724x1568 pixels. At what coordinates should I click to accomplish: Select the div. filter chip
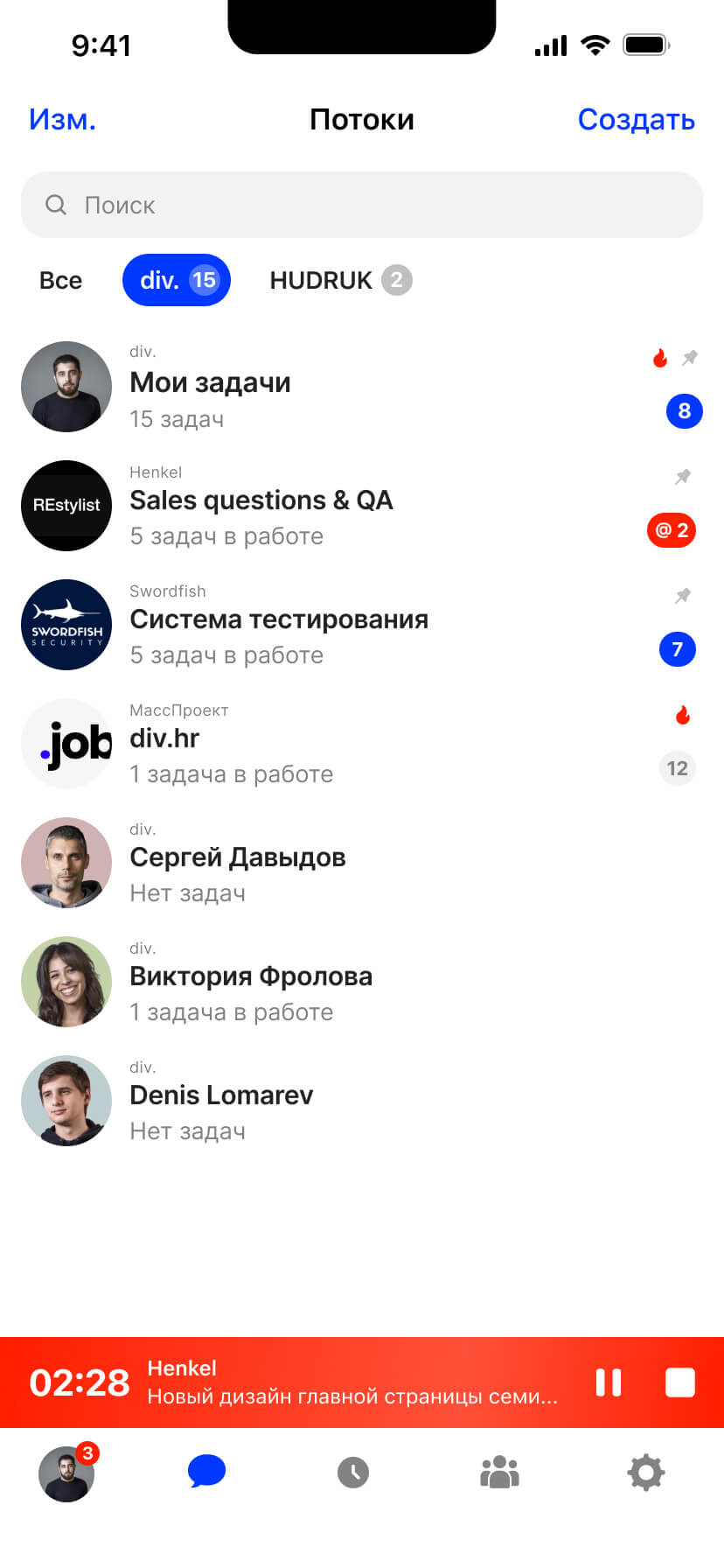(x=177, y=280)
